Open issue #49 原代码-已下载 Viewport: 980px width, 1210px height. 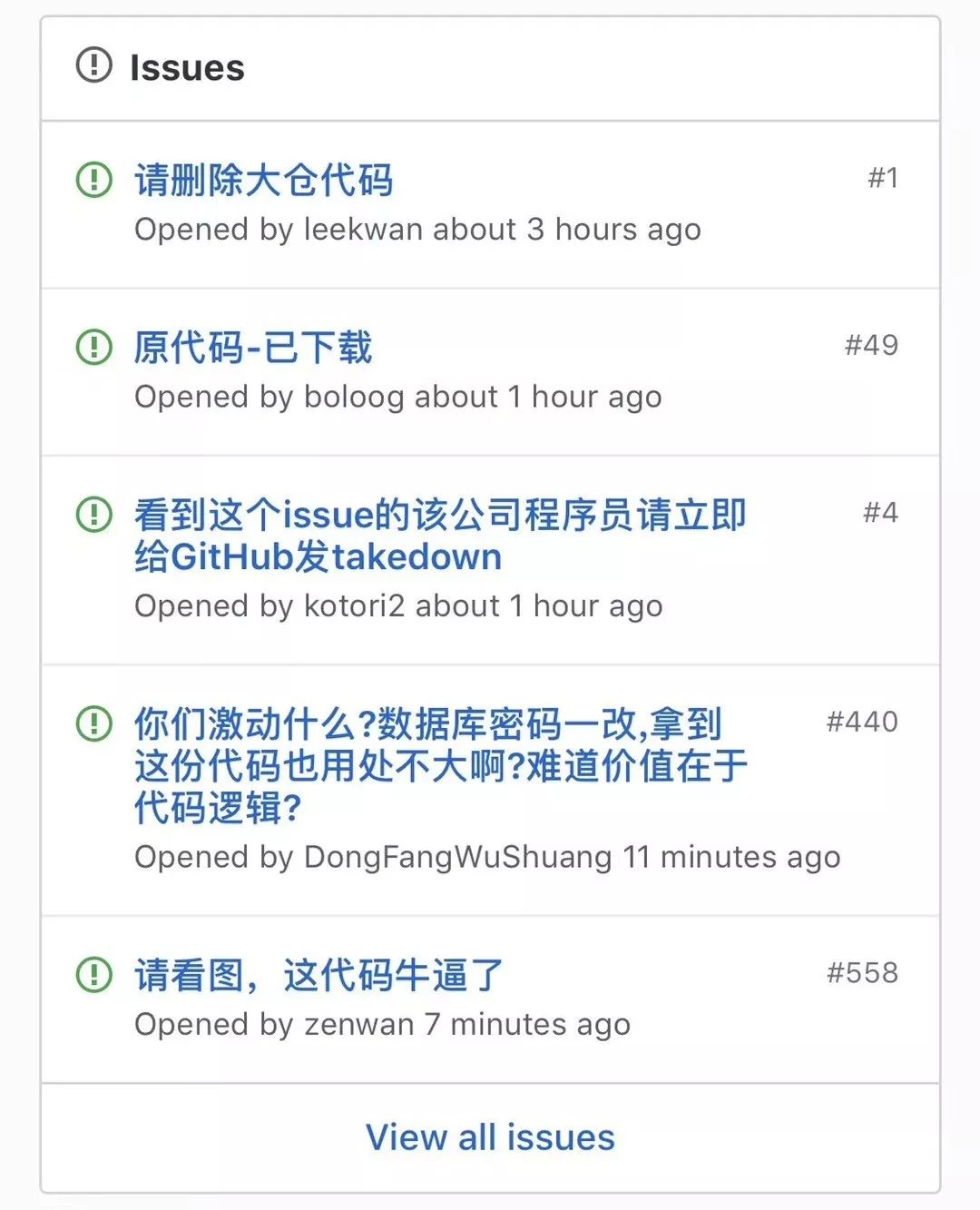(252, 348)
